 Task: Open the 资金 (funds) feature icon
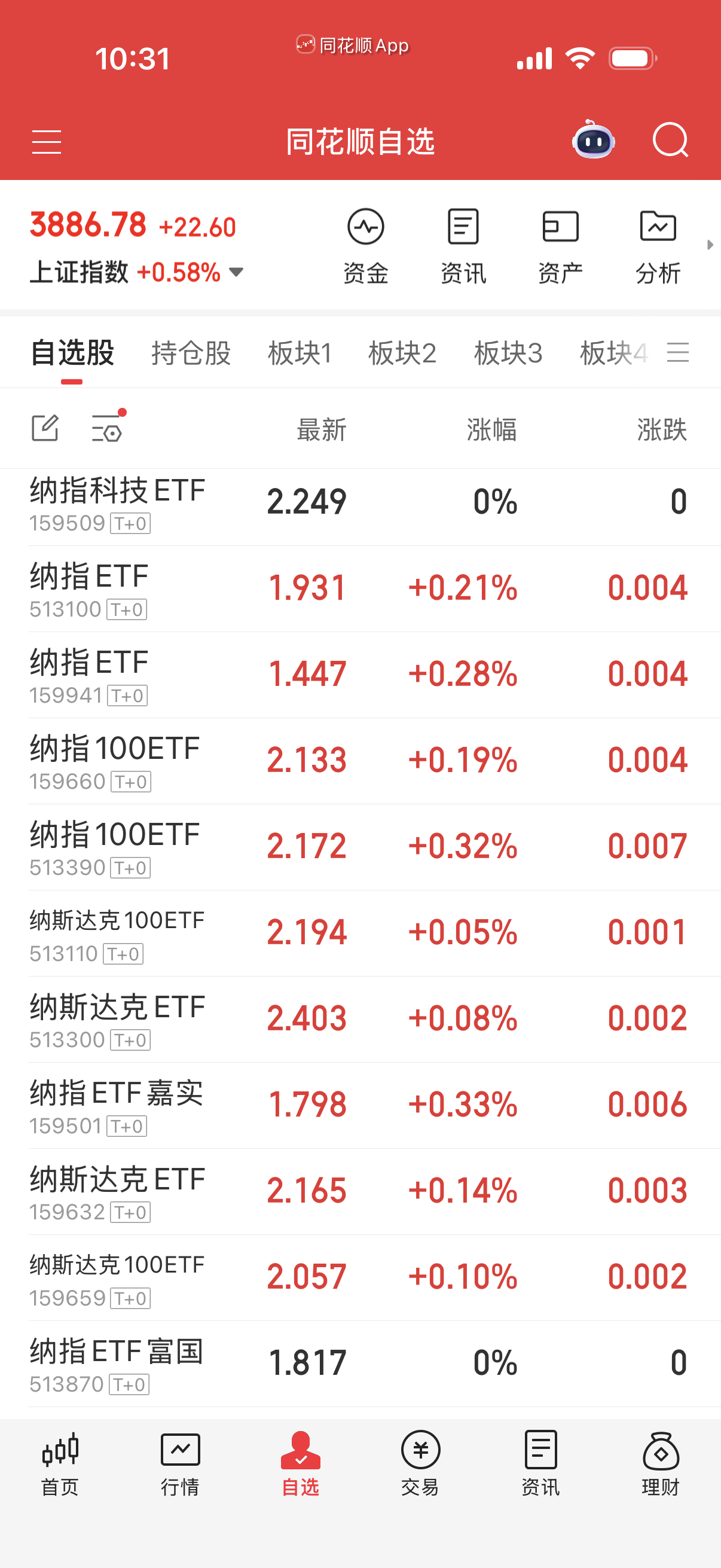(366, 243)
